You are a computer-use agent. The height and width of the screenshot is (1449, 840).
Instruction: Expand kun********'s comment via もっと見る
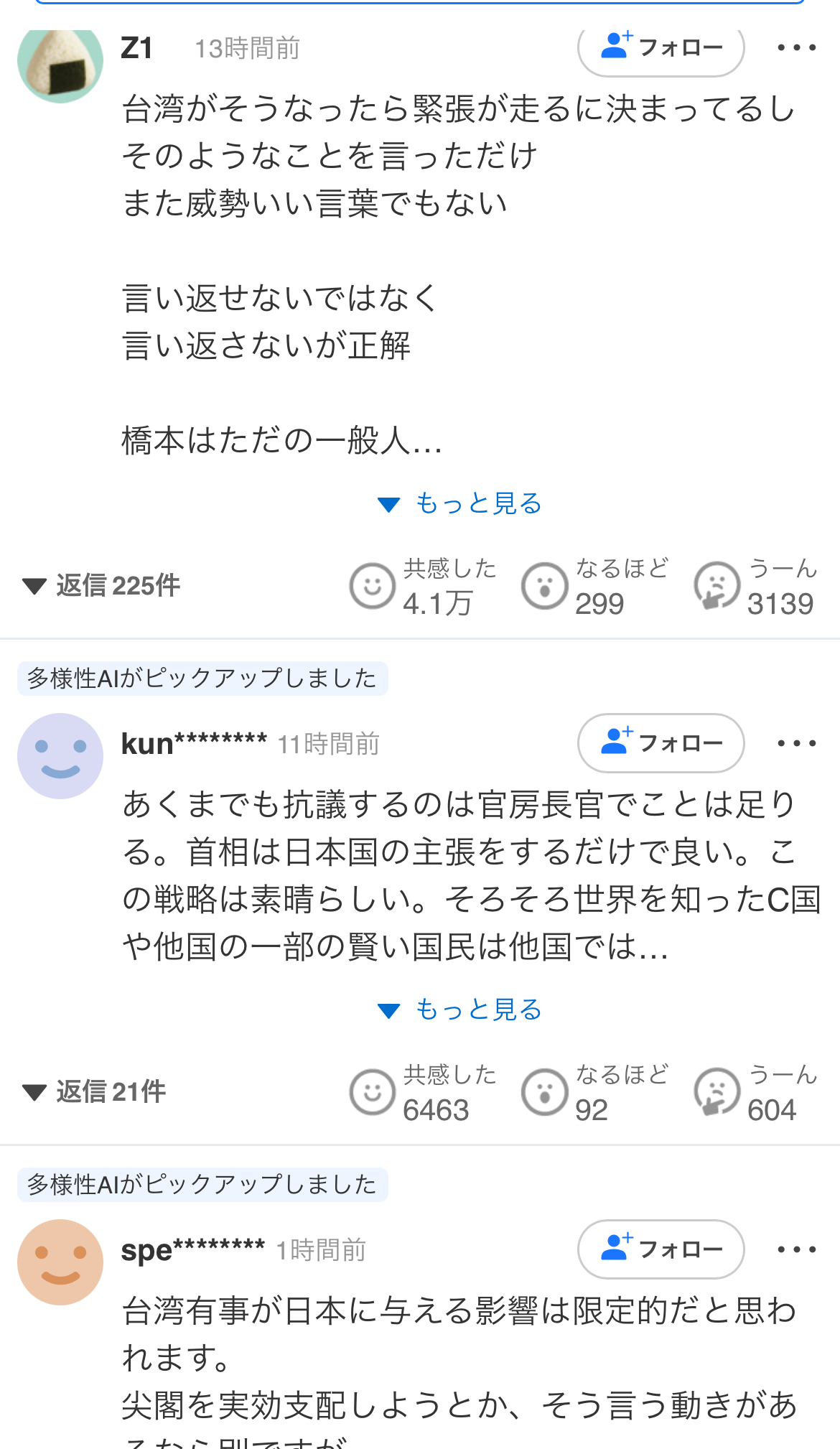tap(460, 1010)
